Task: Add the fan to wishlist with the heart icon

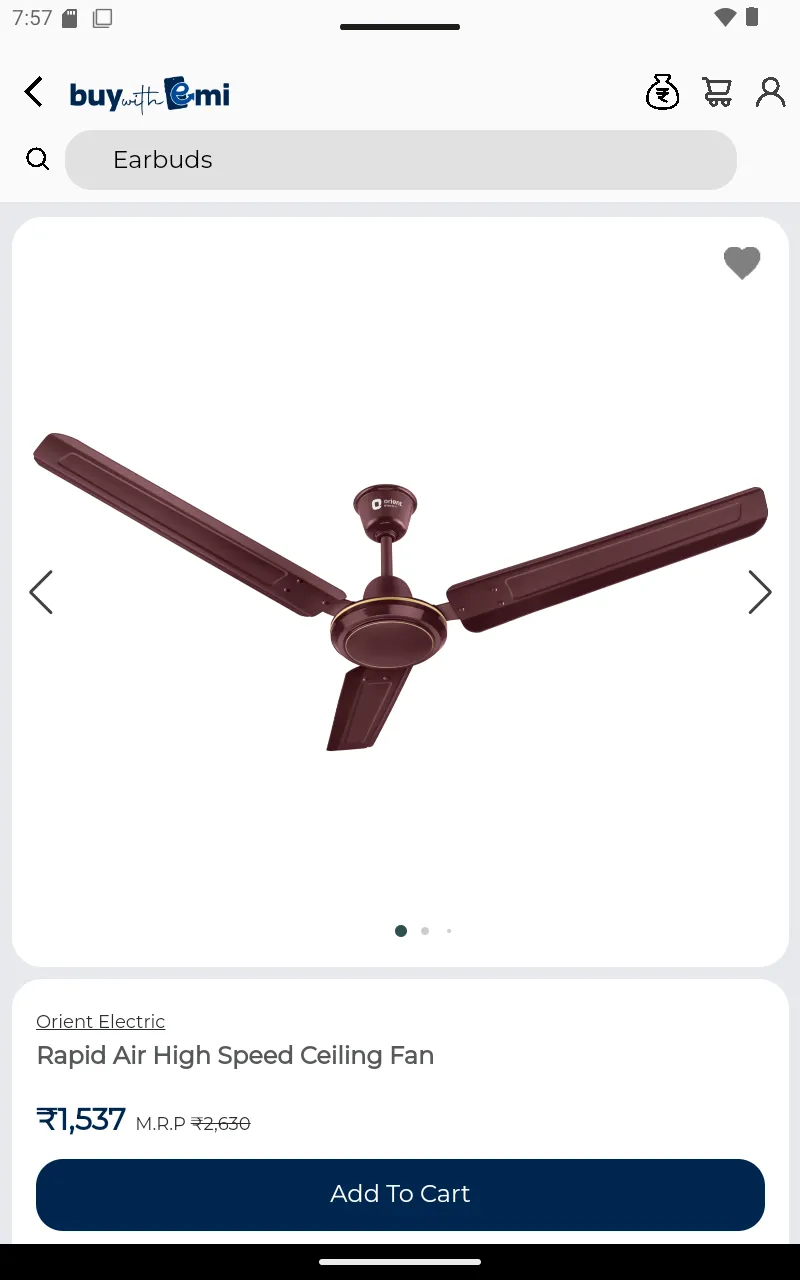Action: [x=741, y=263]
